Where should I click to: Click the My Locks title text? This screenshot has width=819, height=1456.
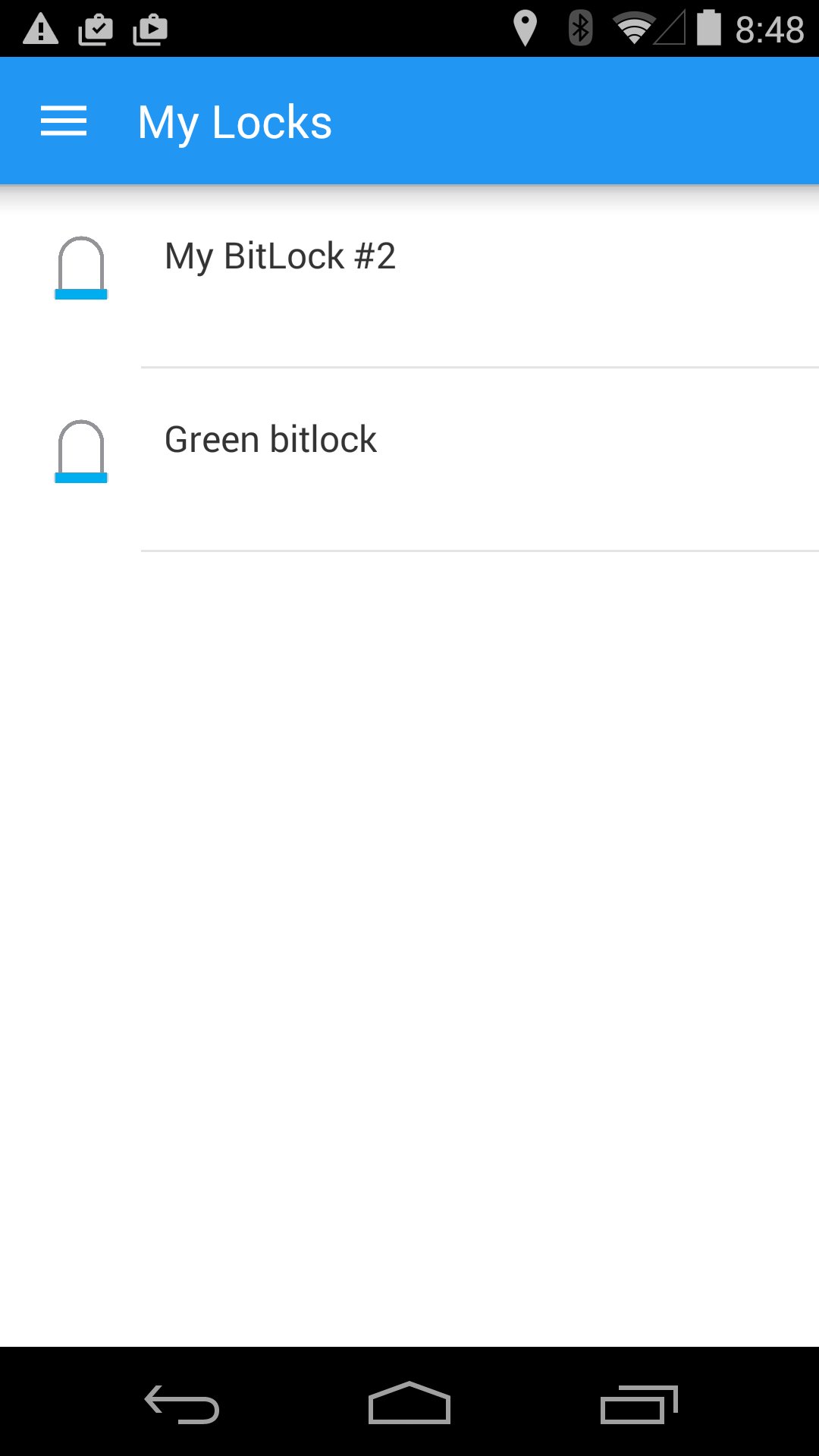pyautogui.click(x=233, y=121)
